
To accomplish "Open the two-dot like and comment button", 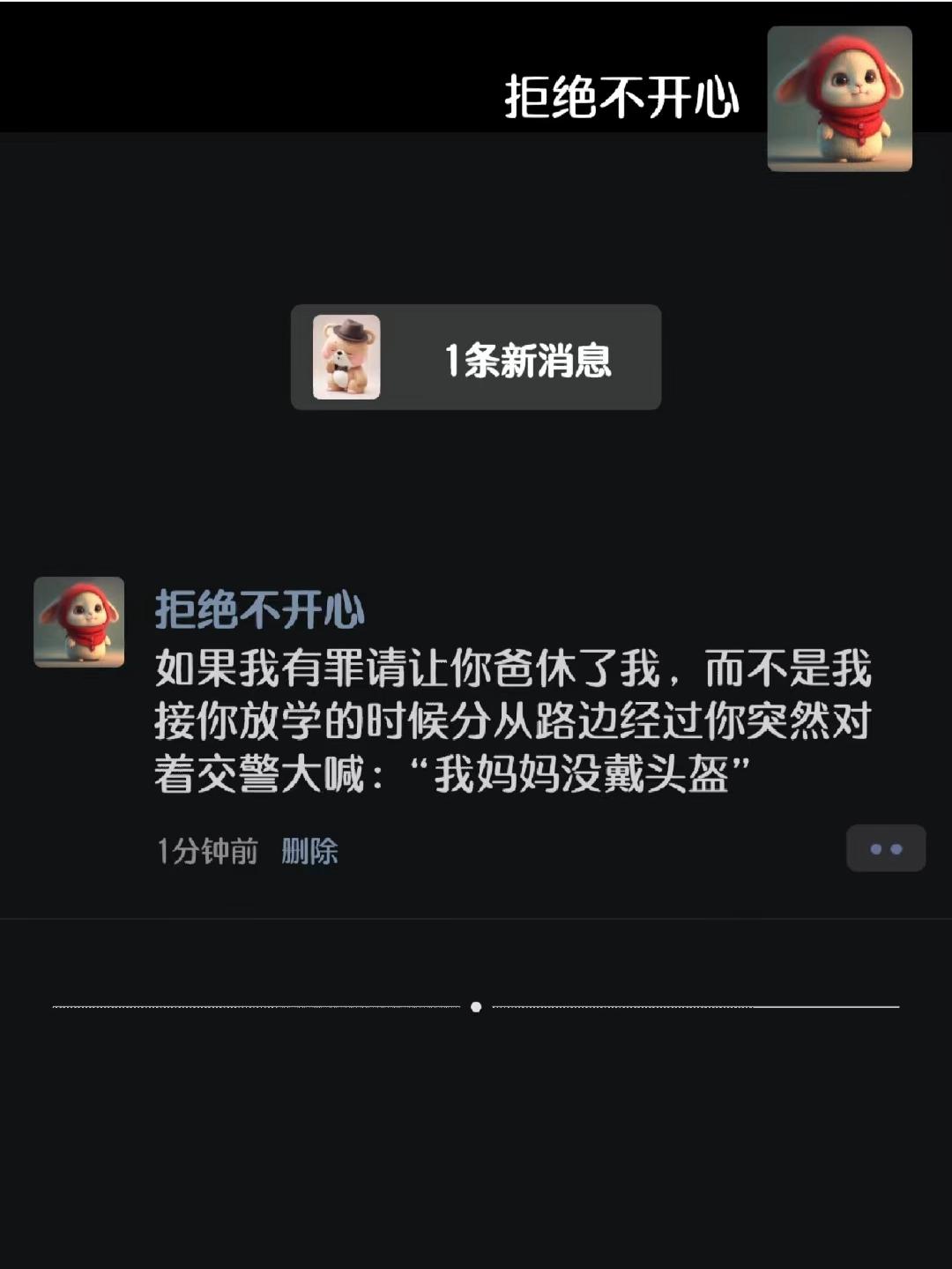I will (x=885, y=848).
